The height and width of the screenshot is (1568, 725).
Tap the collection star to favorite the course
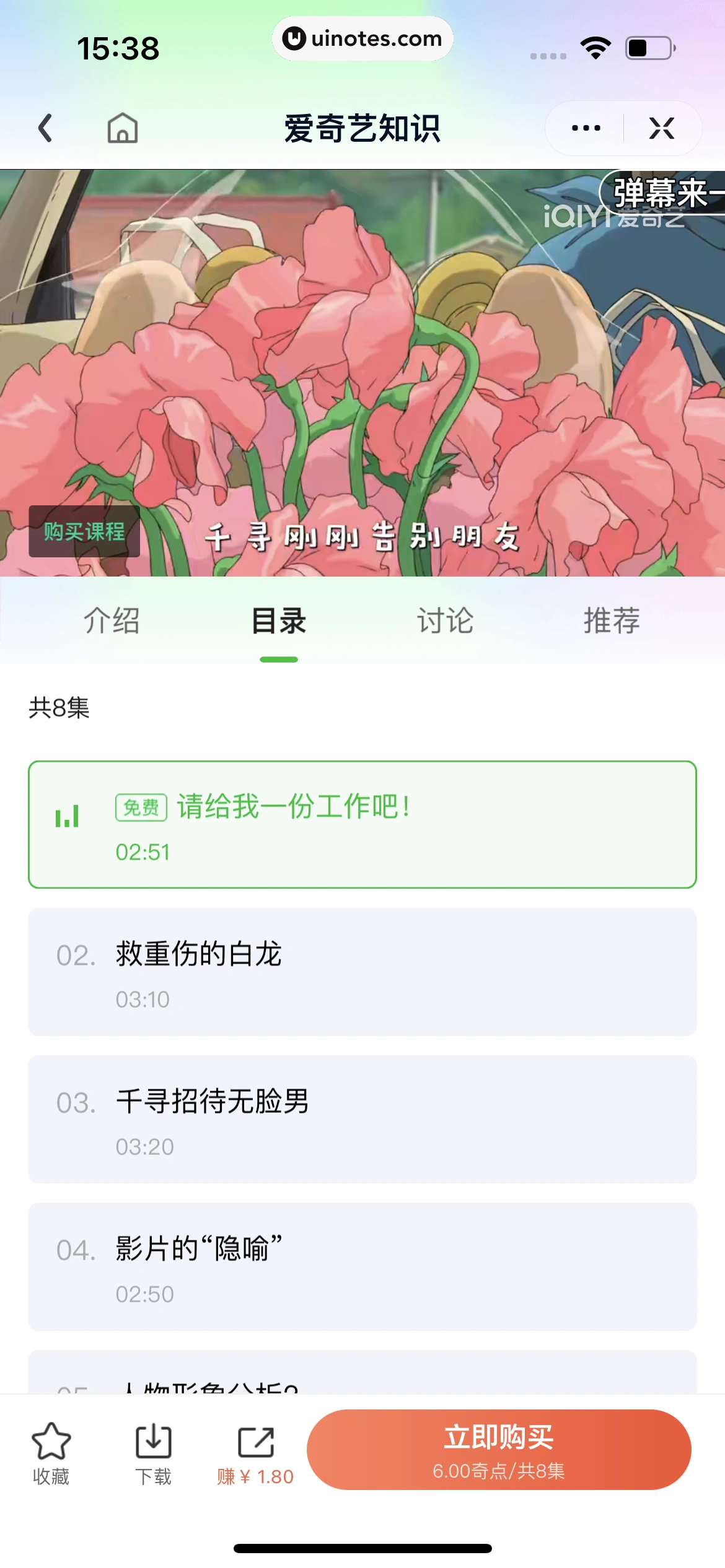coord(51,1452)
